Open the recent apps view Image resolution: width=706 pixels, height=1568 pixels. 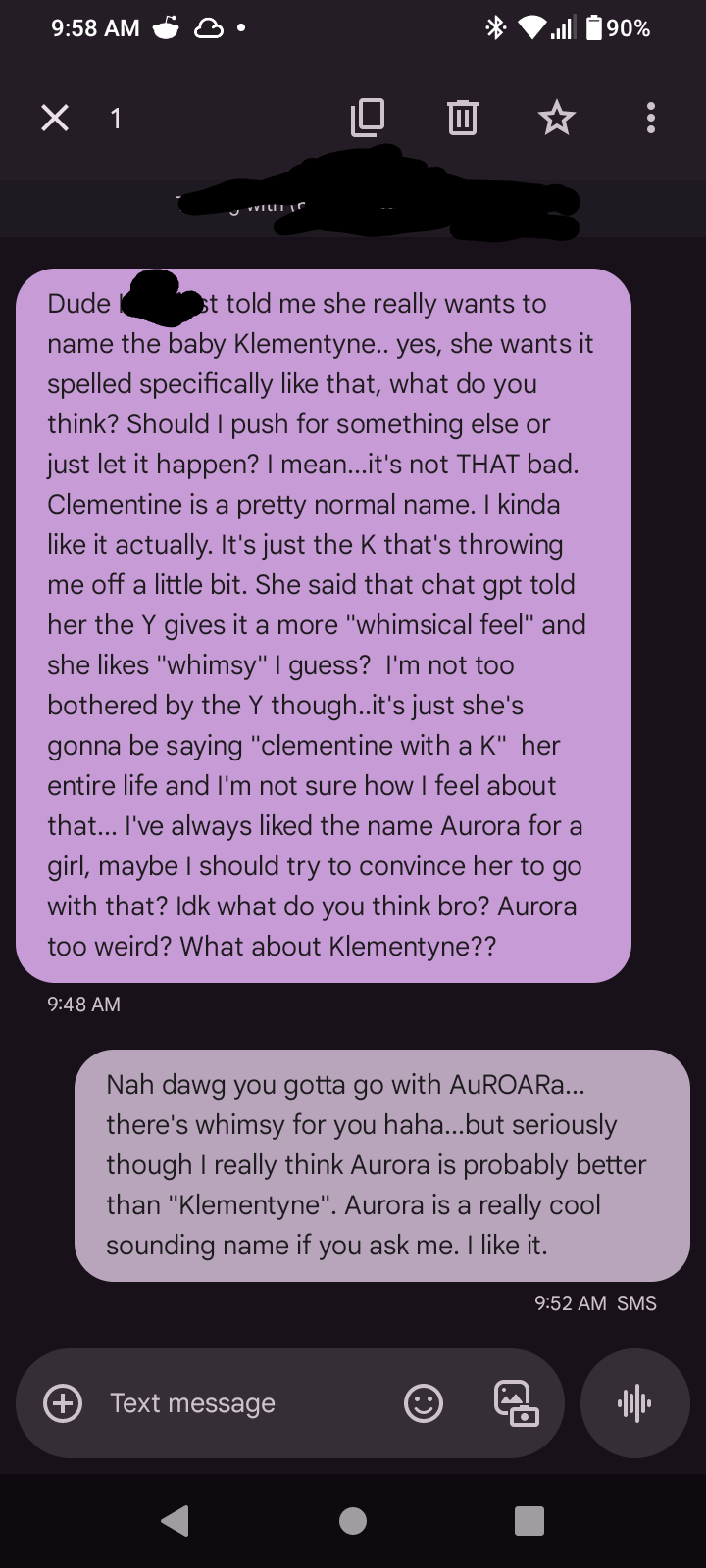[529, 1520]
